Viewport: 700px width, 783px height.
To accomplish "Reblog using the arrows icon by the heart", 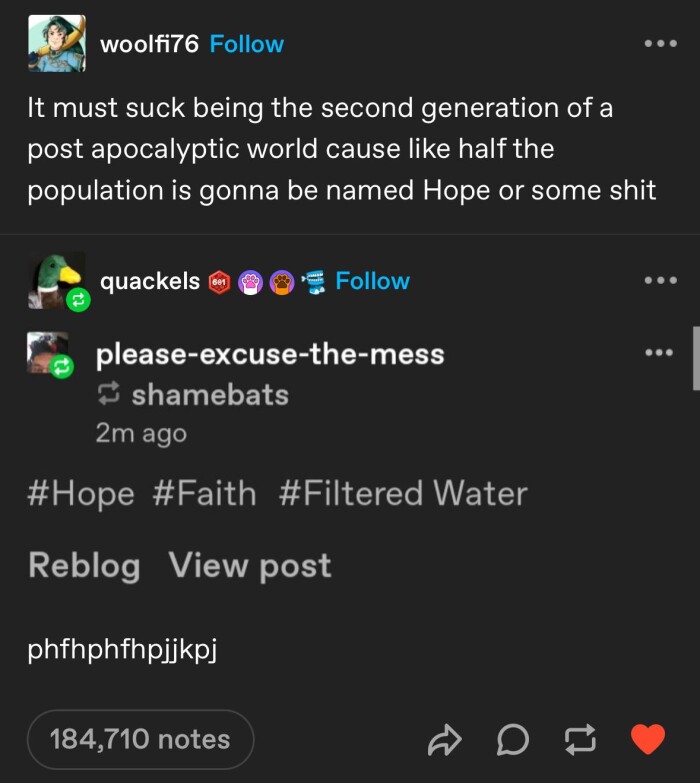I will 579,739.
